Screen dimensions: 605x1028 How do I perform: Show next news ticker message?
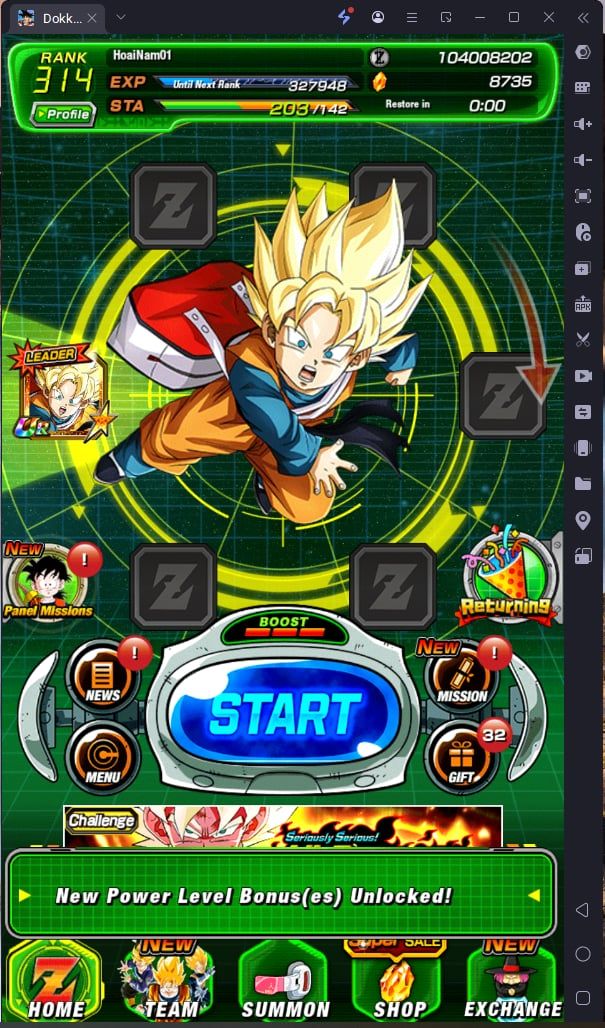pos(534,895)
